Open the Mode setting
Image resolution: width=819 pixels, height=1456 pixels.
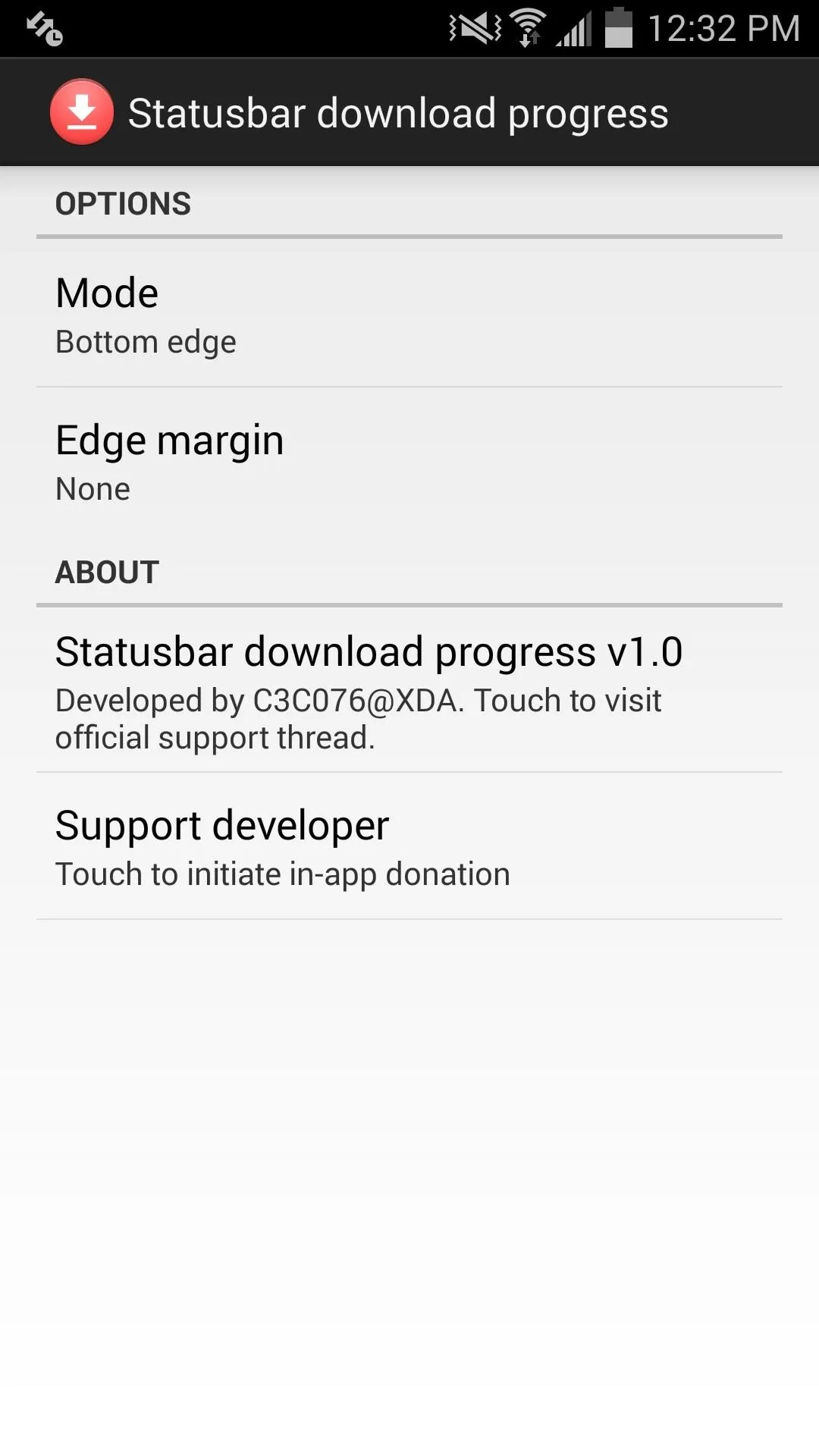click(409, 314)
